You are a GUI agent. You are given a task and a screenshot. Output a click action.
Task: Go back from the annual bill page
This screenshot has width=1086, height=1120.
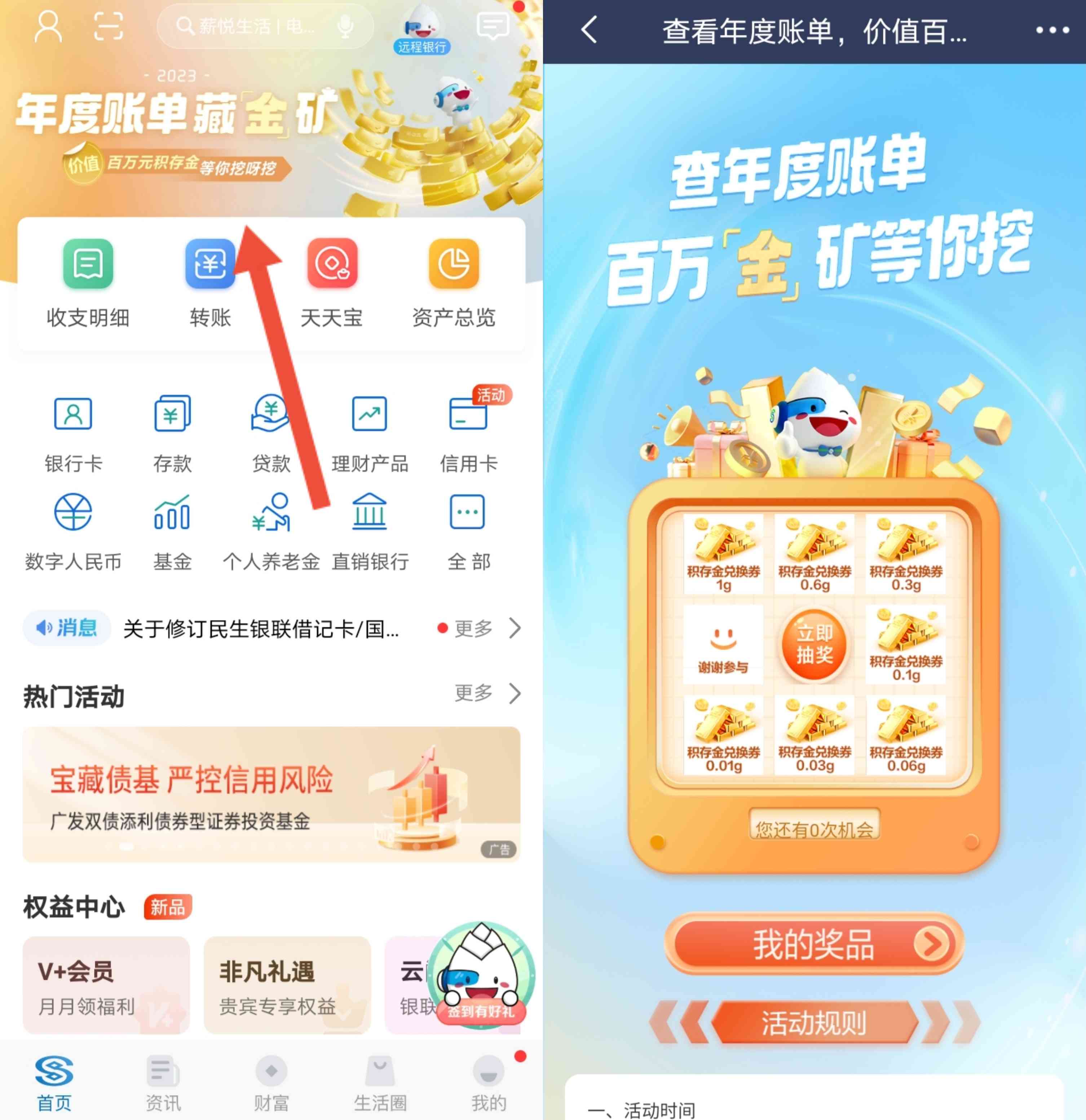pyautogui.click(x=589, y=30)
